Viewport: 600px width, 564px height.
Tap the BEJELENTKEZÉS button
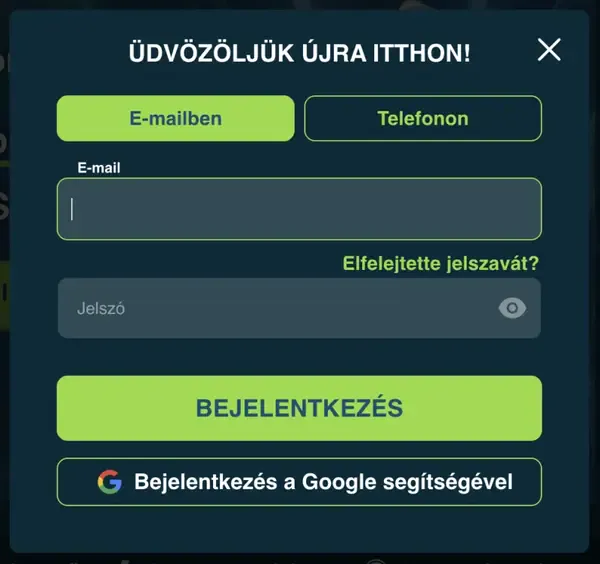click(x=299, y=408)
